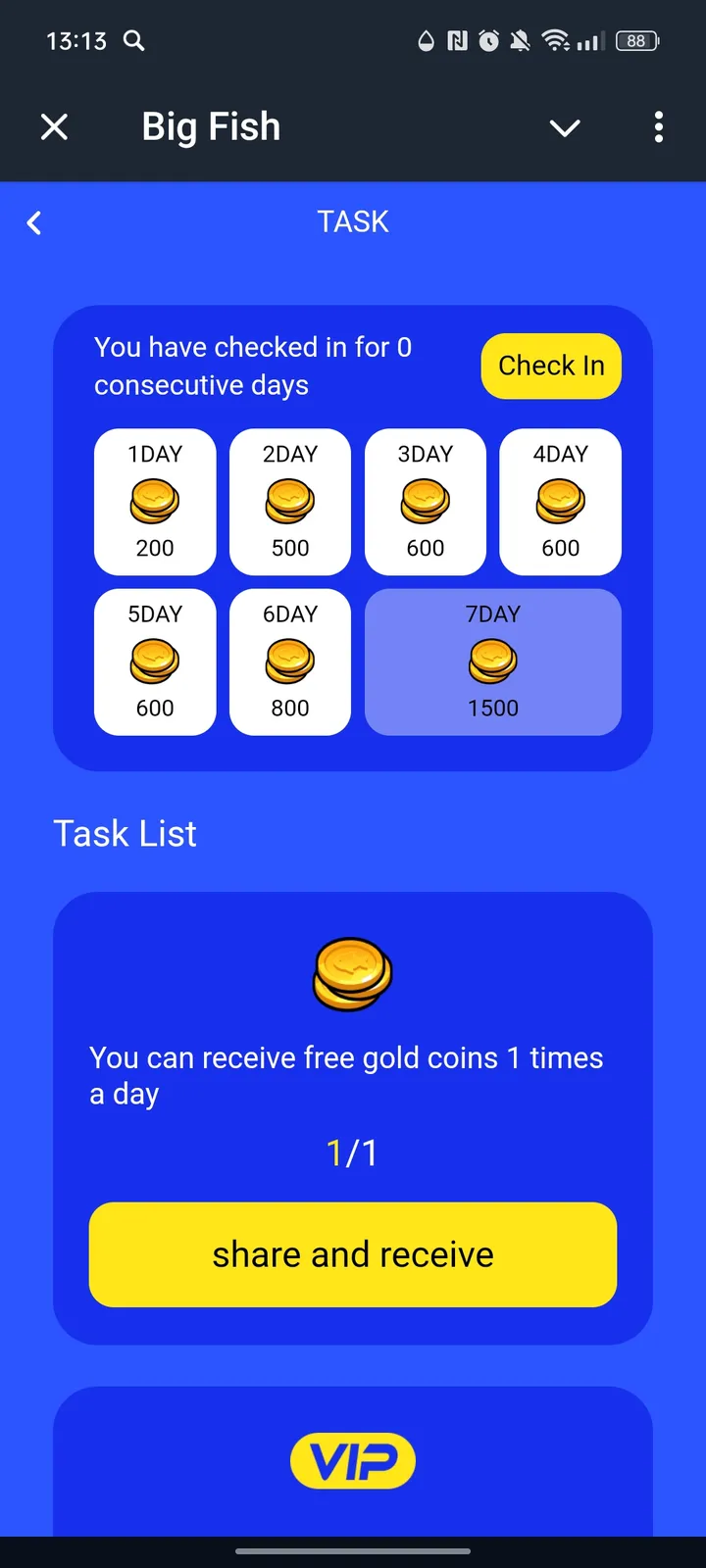Tap the coin icon on the 4DAY reward card
Image resolution: width=706 pixels, height=1568 pixels.
pos(560,500)
